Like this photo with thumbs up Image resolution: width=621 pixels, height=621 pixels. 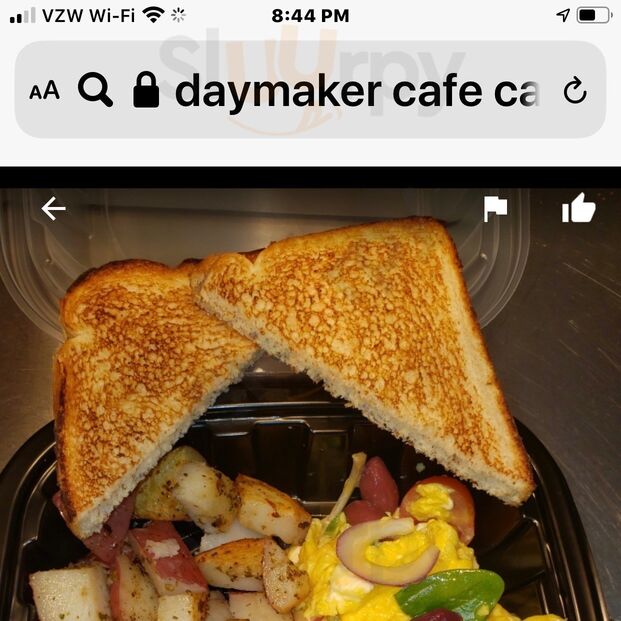click(x=578, y=208)
